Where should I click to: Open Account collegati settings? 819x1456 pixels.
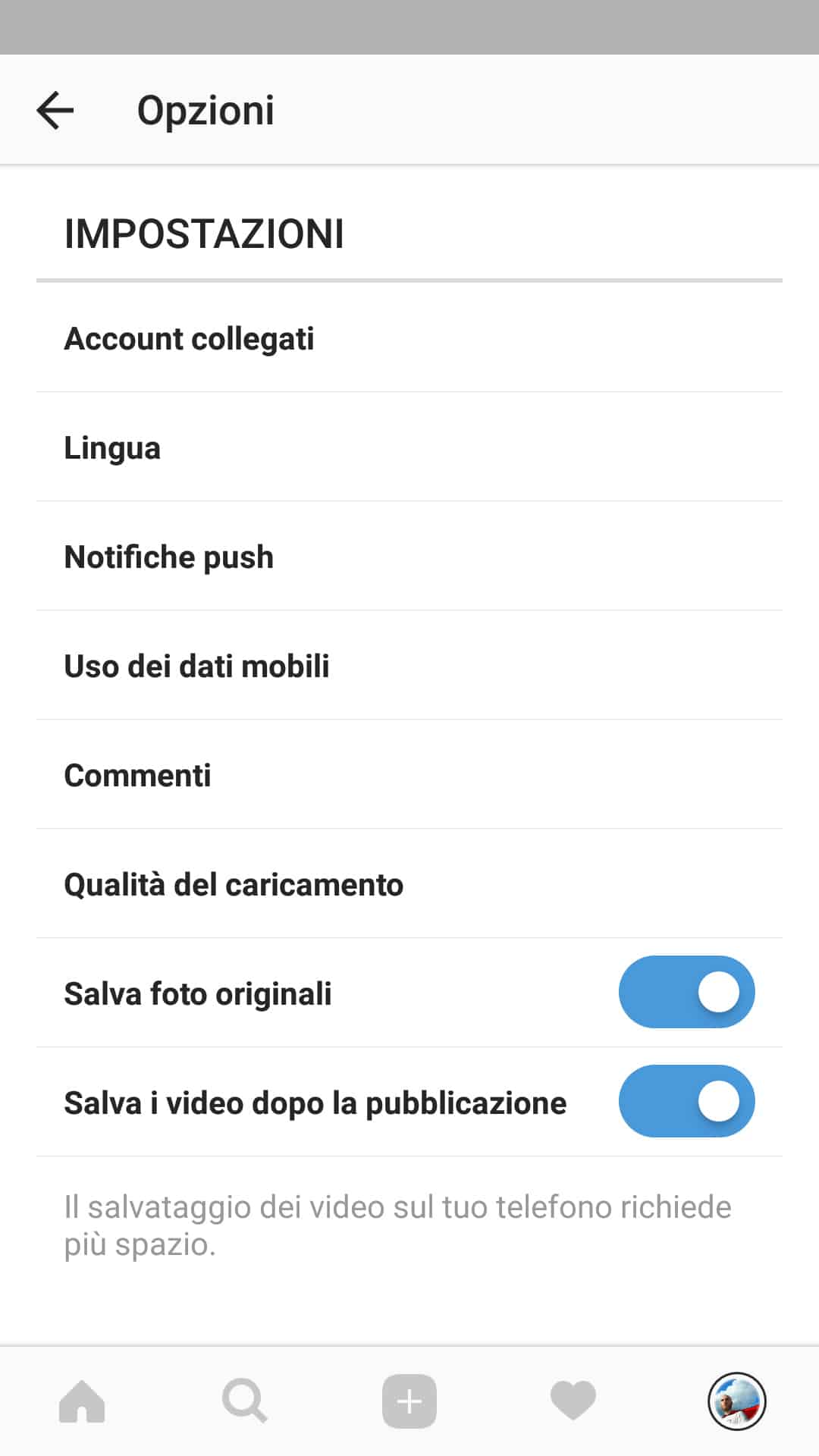(x=190, y=338)
